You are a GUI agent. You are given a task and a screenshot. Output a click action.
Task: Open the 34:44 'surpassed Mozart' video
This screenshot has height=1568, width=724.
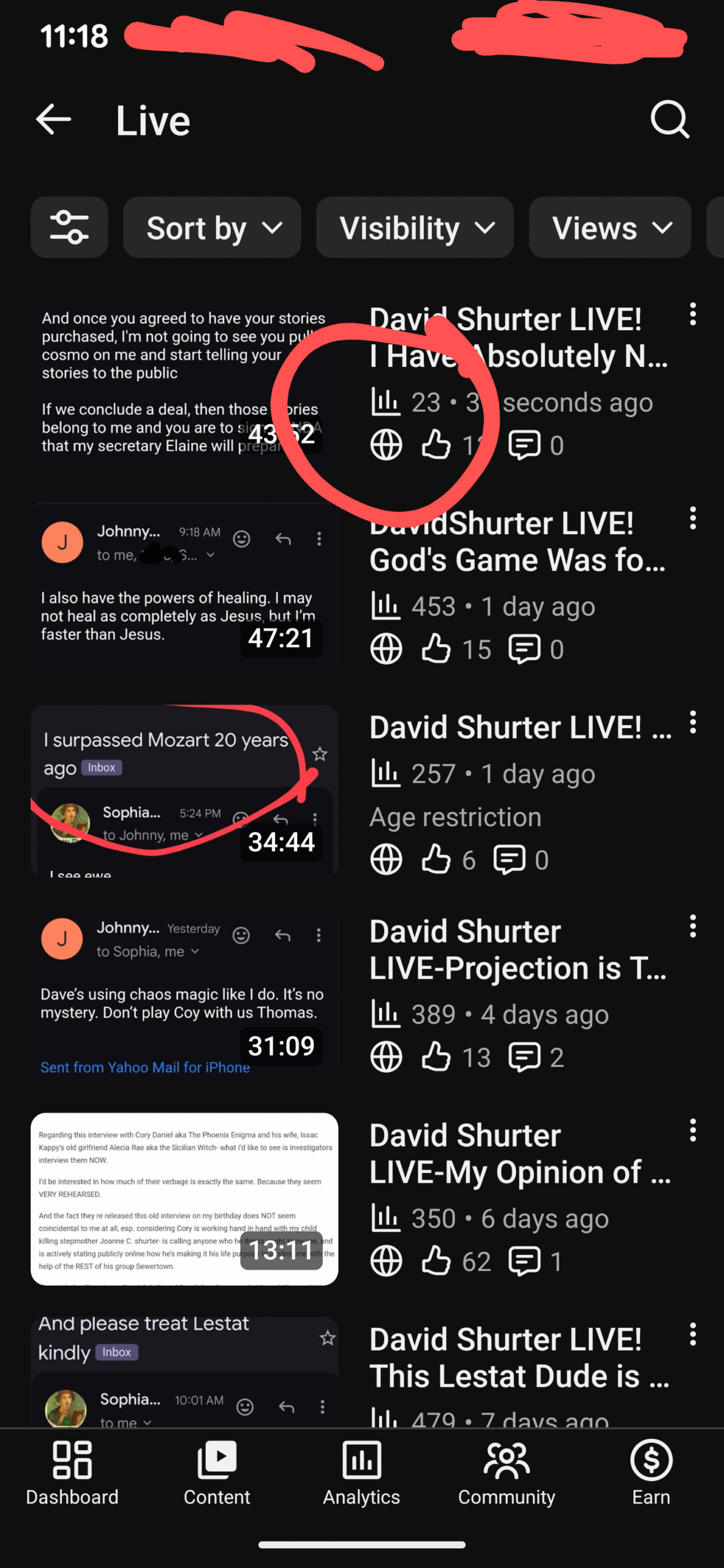pos(184,790)
